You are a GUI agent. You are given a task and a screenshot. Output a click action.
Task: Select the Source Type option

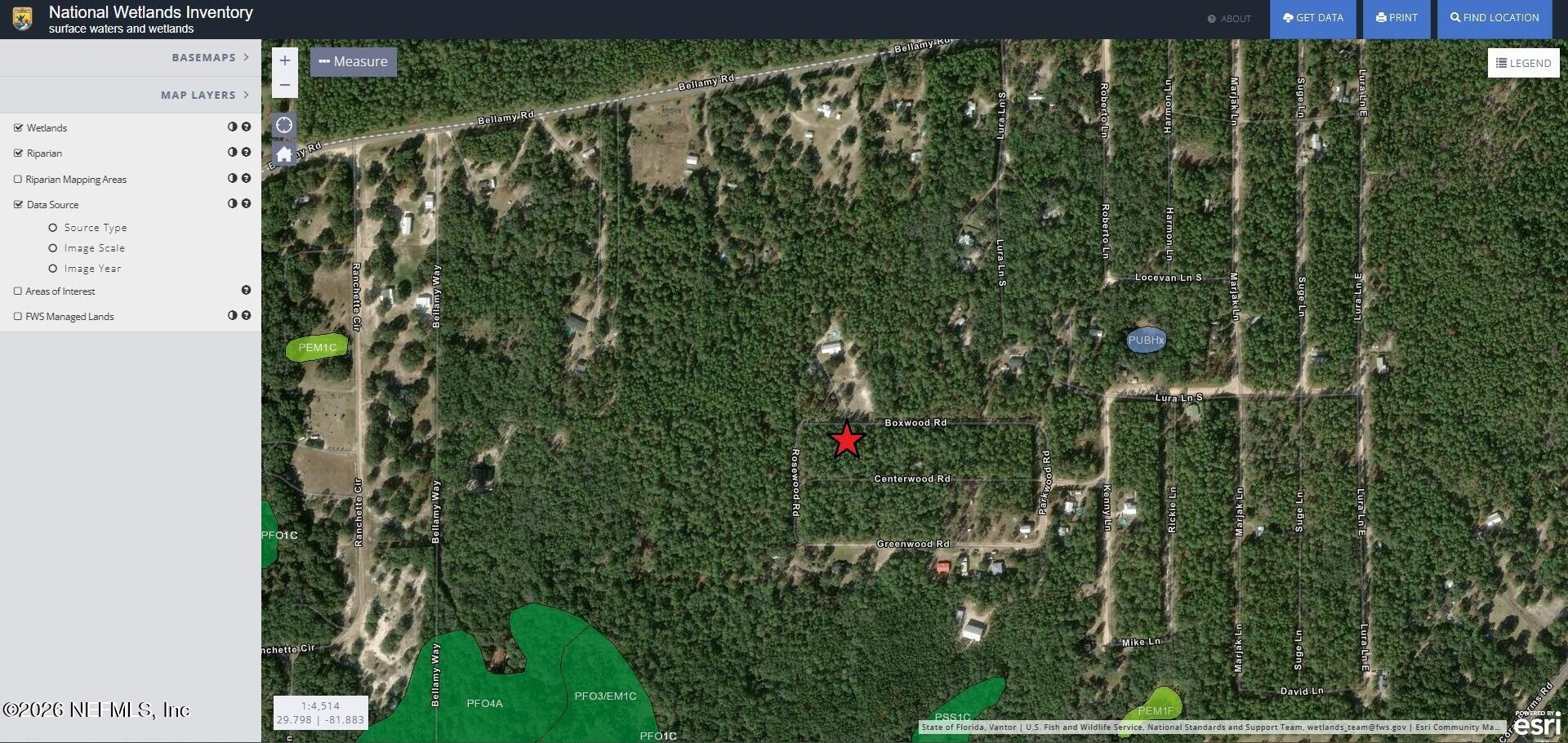click(53, 228)
